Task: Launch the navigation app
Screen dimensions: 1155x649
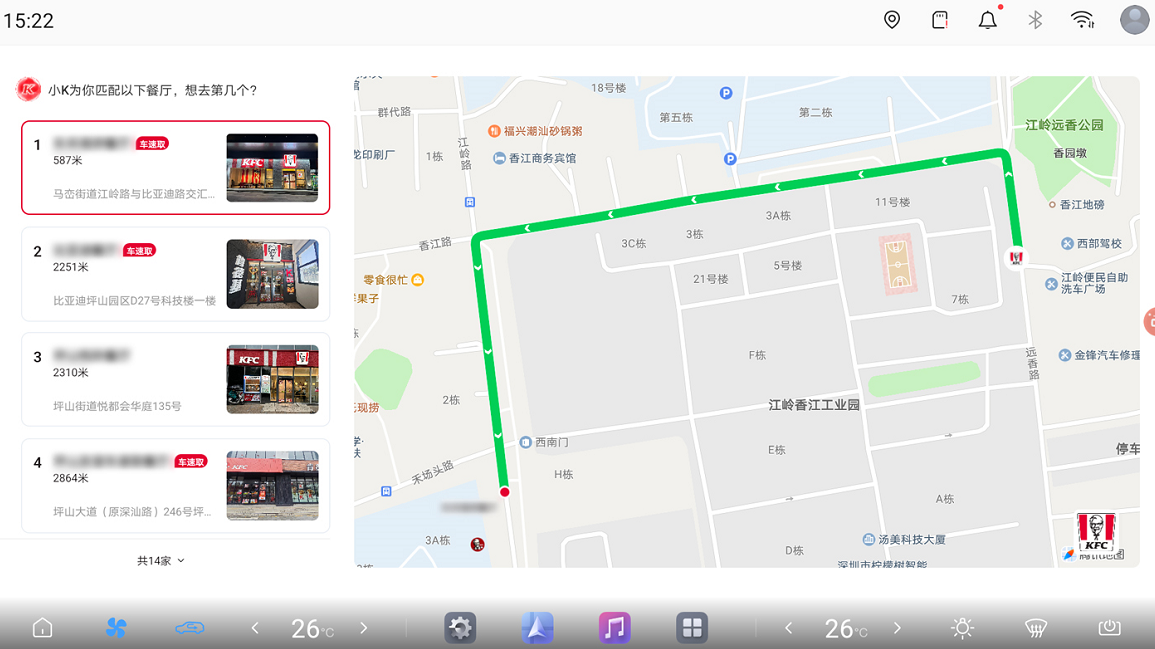Action: pyautogui.click(x=537, y=628)
